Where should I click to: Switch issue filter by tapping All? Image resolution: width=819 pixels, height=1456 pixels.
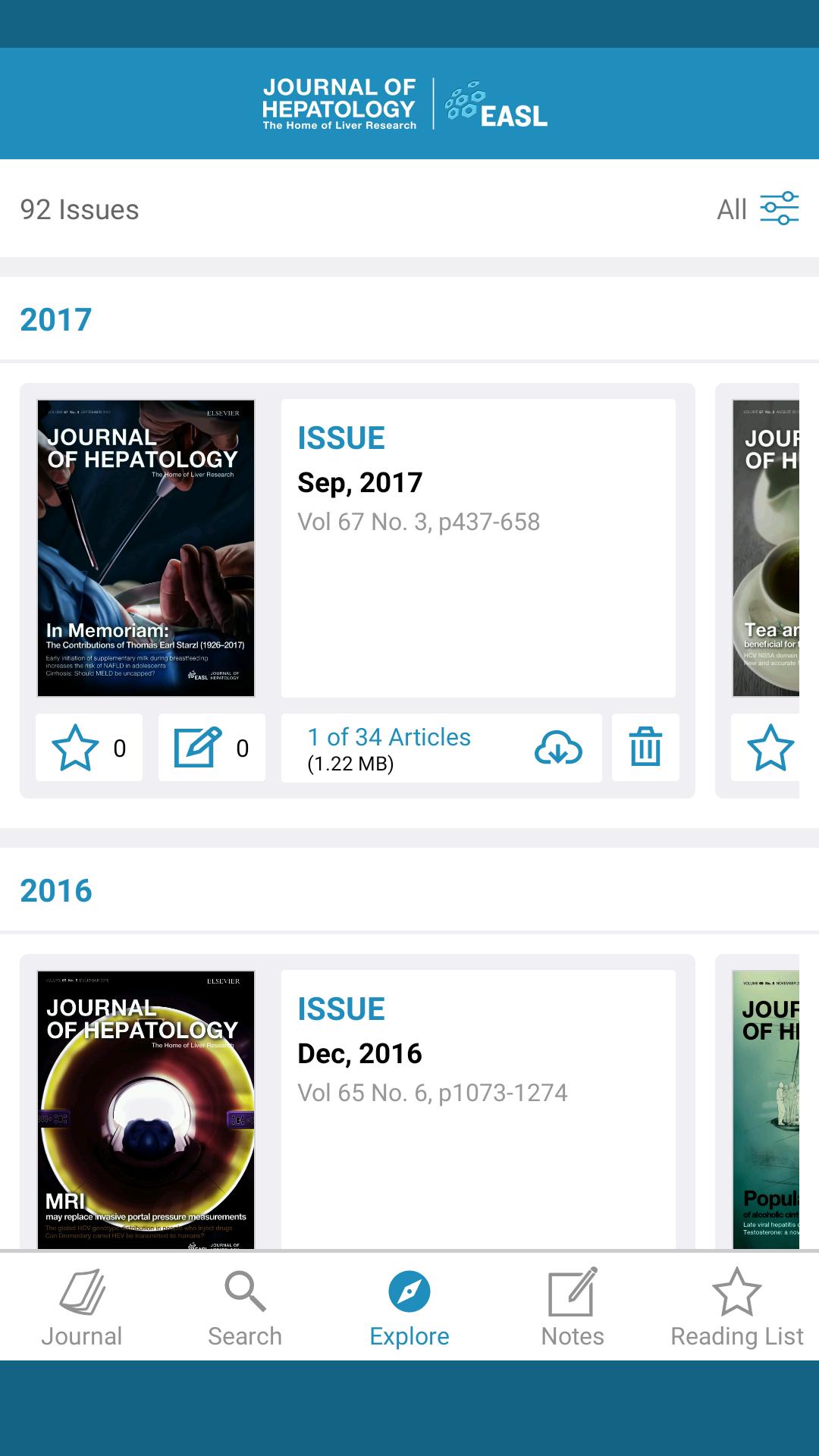[733, 209]
